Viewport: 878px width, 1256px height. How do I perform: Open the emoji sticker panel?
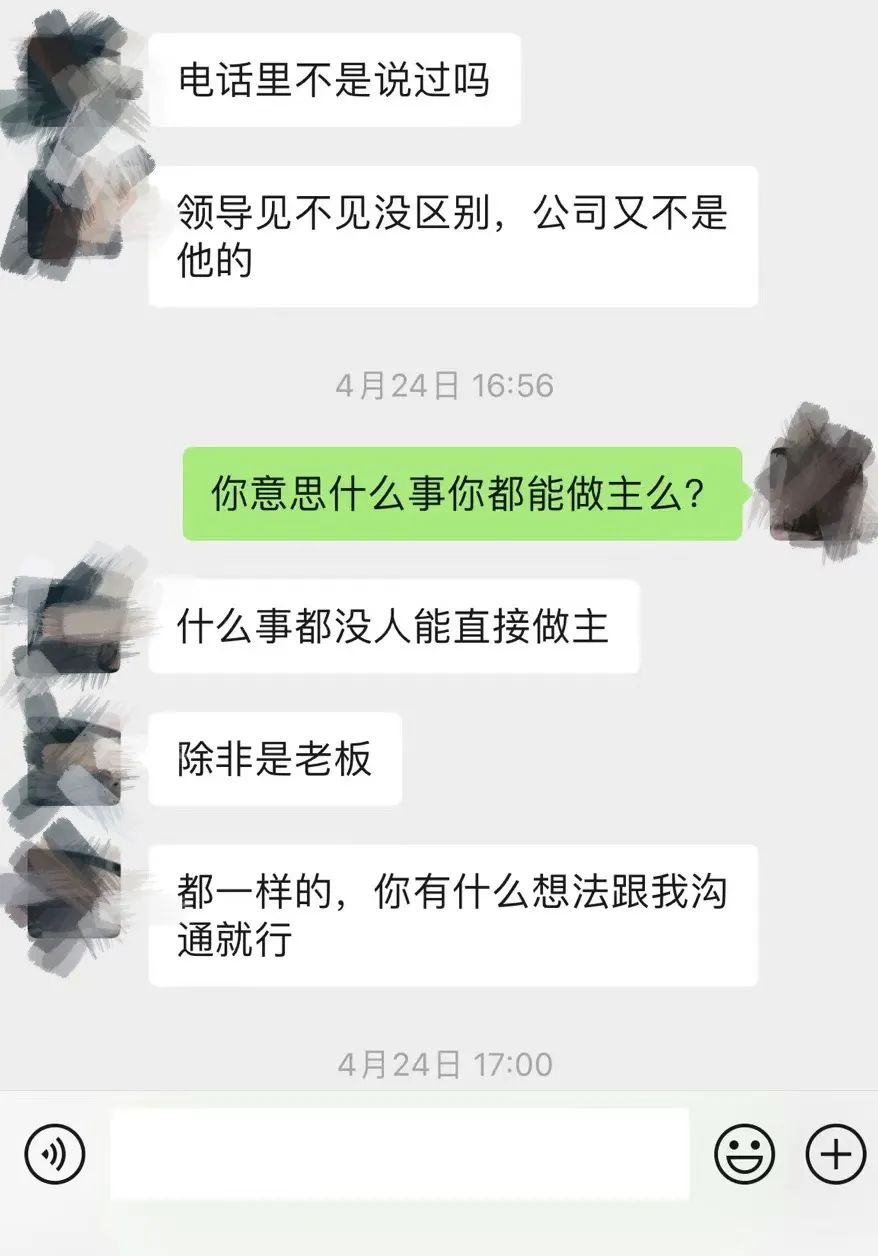point(745,1154)
